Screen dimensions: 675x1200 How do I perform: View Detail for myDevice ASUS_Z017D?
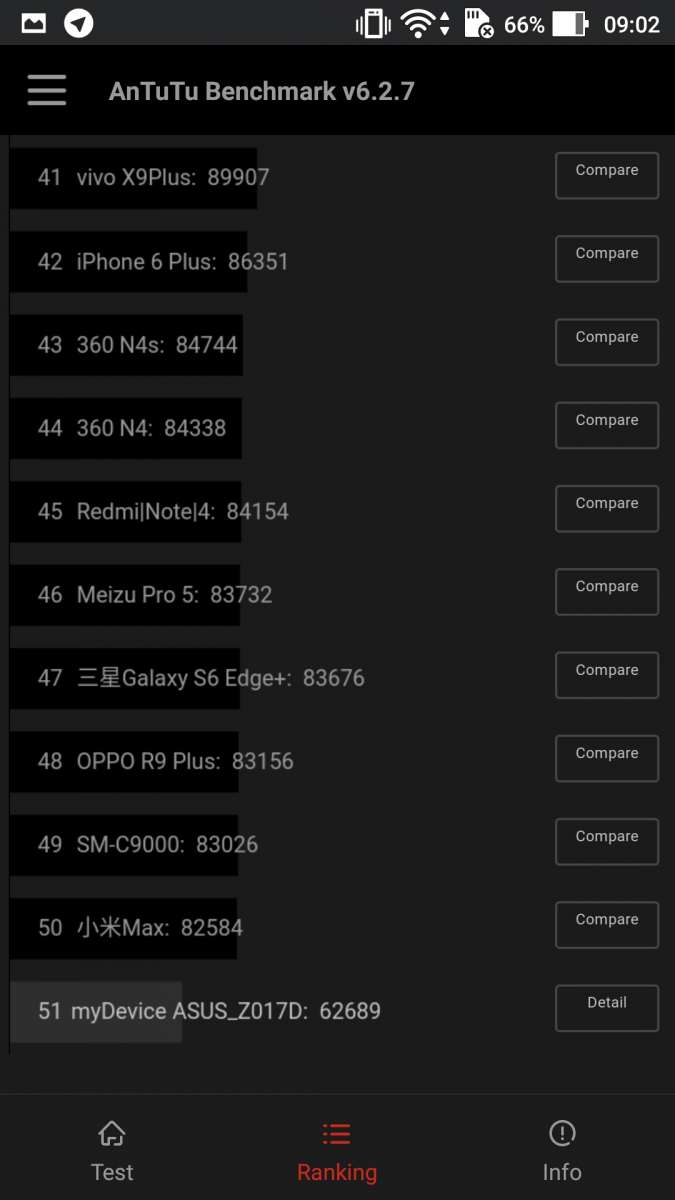tap(607, 1007)
